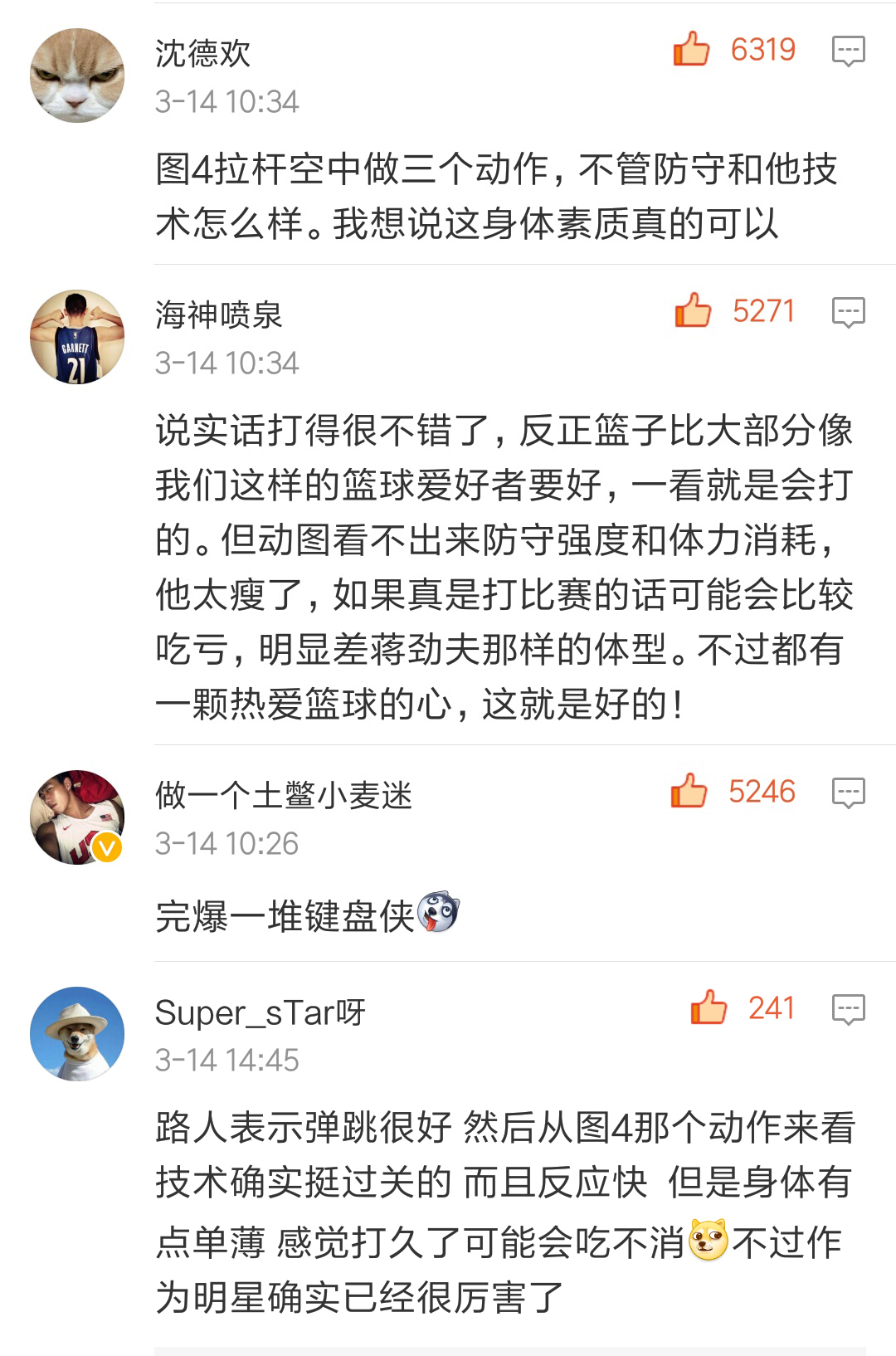The height and width of the screenshot is (1356, 896).
Task: Tap the 3-14 10:26 timestamp under 做一个土鳖小麦迷
Action: [226, 843]
